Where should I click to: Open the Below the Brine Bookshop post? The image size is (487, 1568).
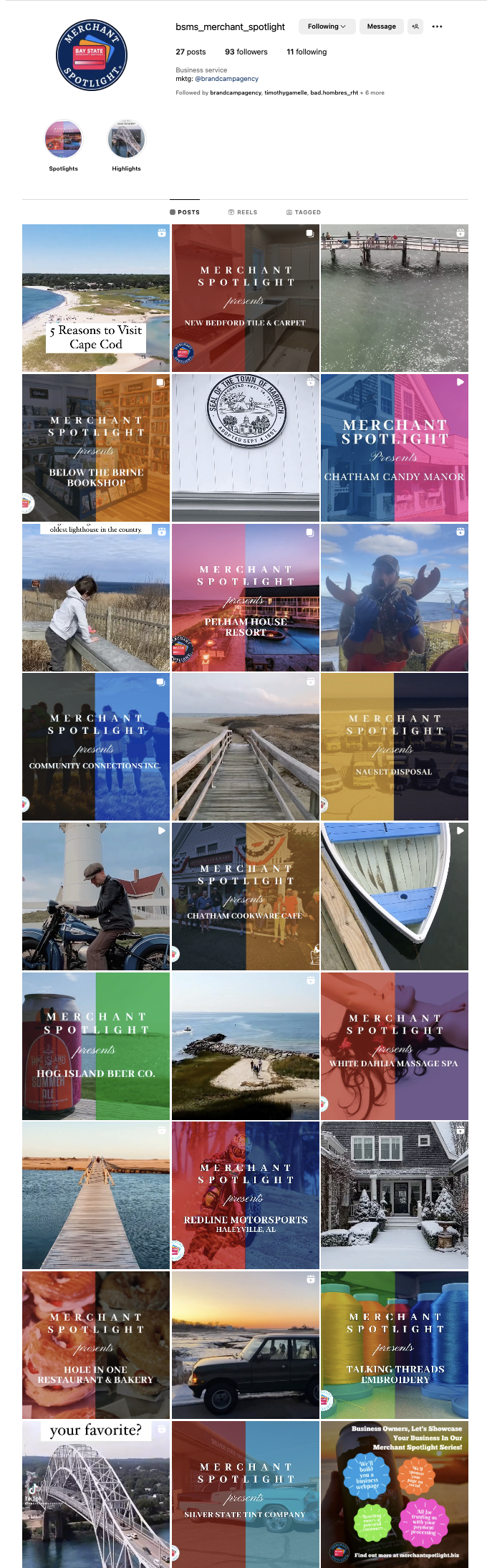pyautogui.click(x=96, y=447)
